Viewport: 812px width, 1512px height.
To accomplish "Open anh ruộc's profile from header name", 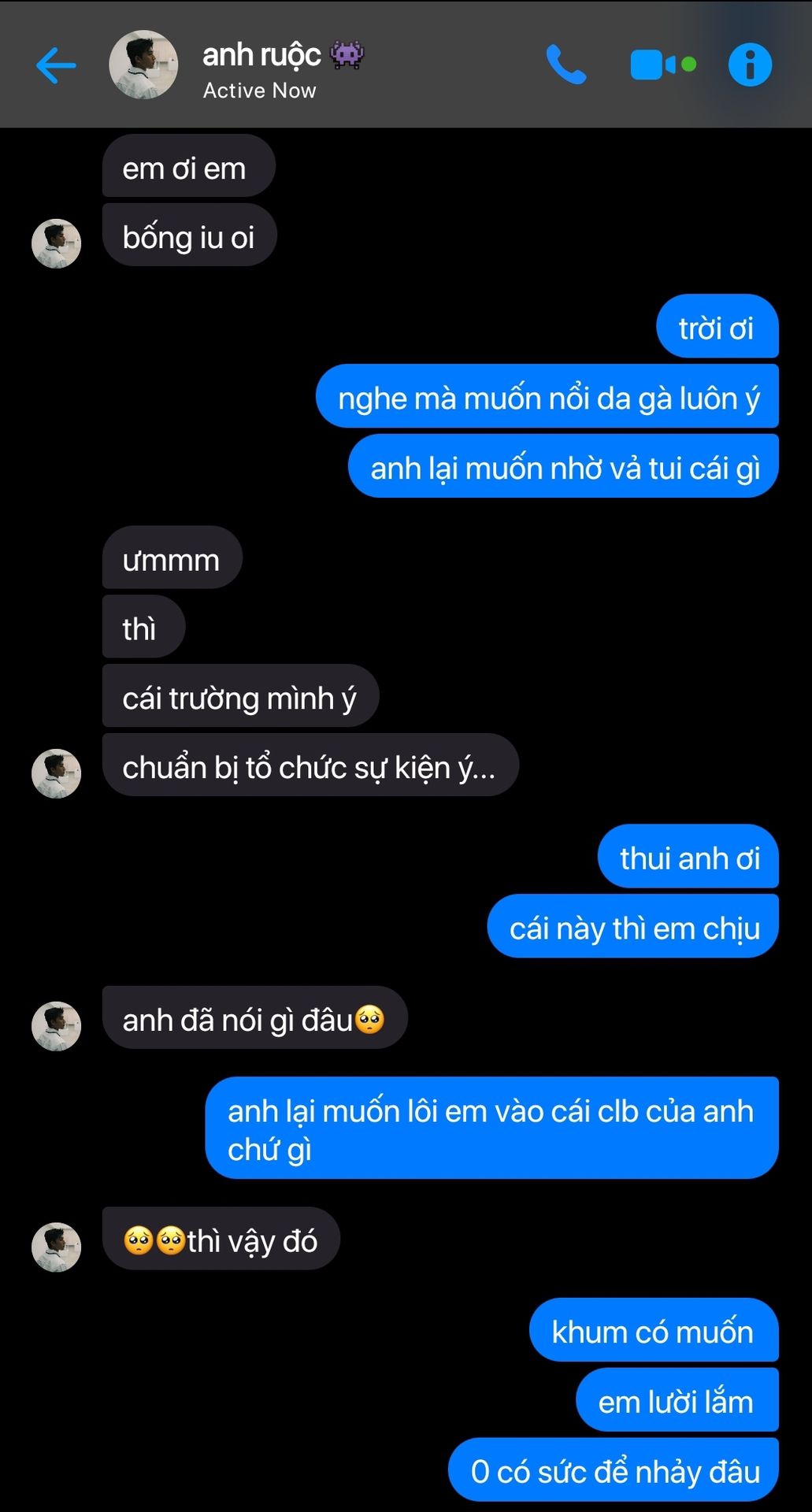I will coord(261,55).
